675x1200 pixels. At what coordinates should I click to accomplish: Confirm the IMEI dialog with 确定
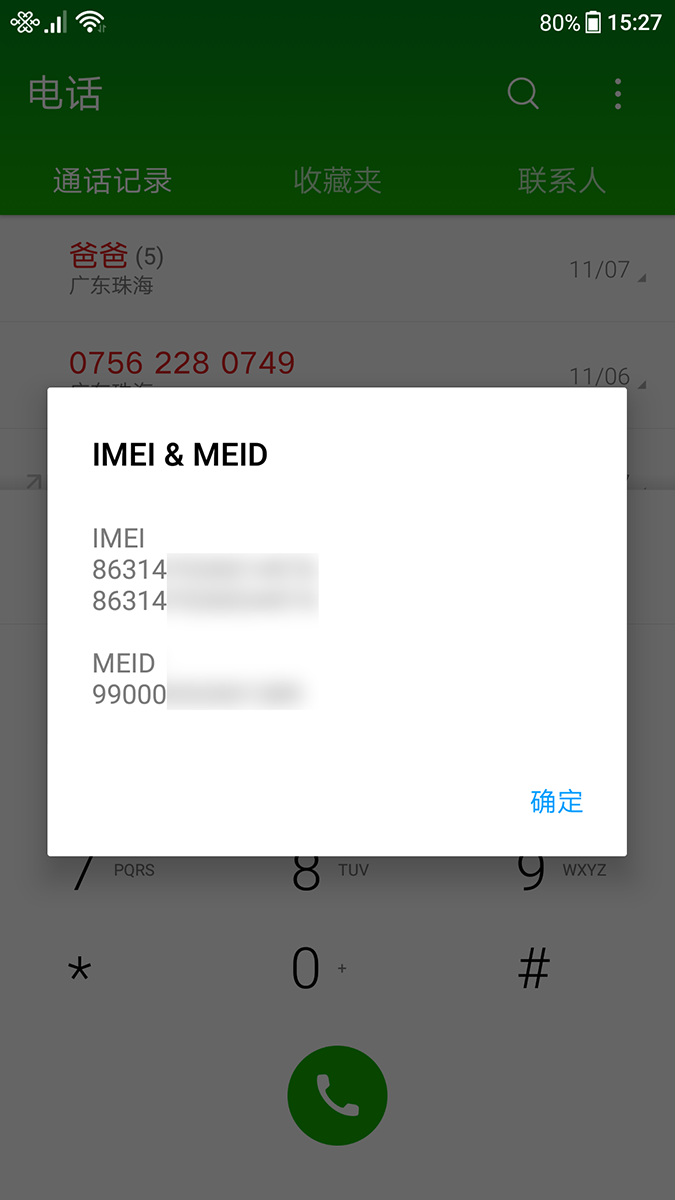[556, 802]
